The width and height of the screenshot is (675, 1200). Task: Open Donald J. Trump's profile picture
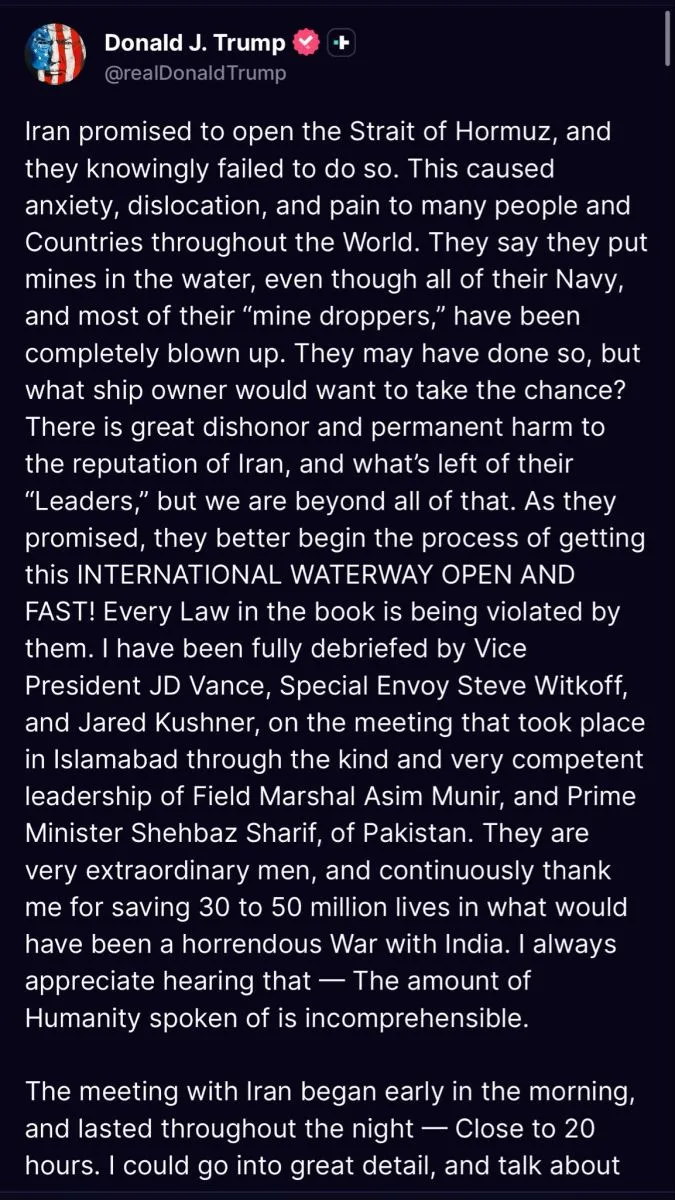[x=54, y=55]
